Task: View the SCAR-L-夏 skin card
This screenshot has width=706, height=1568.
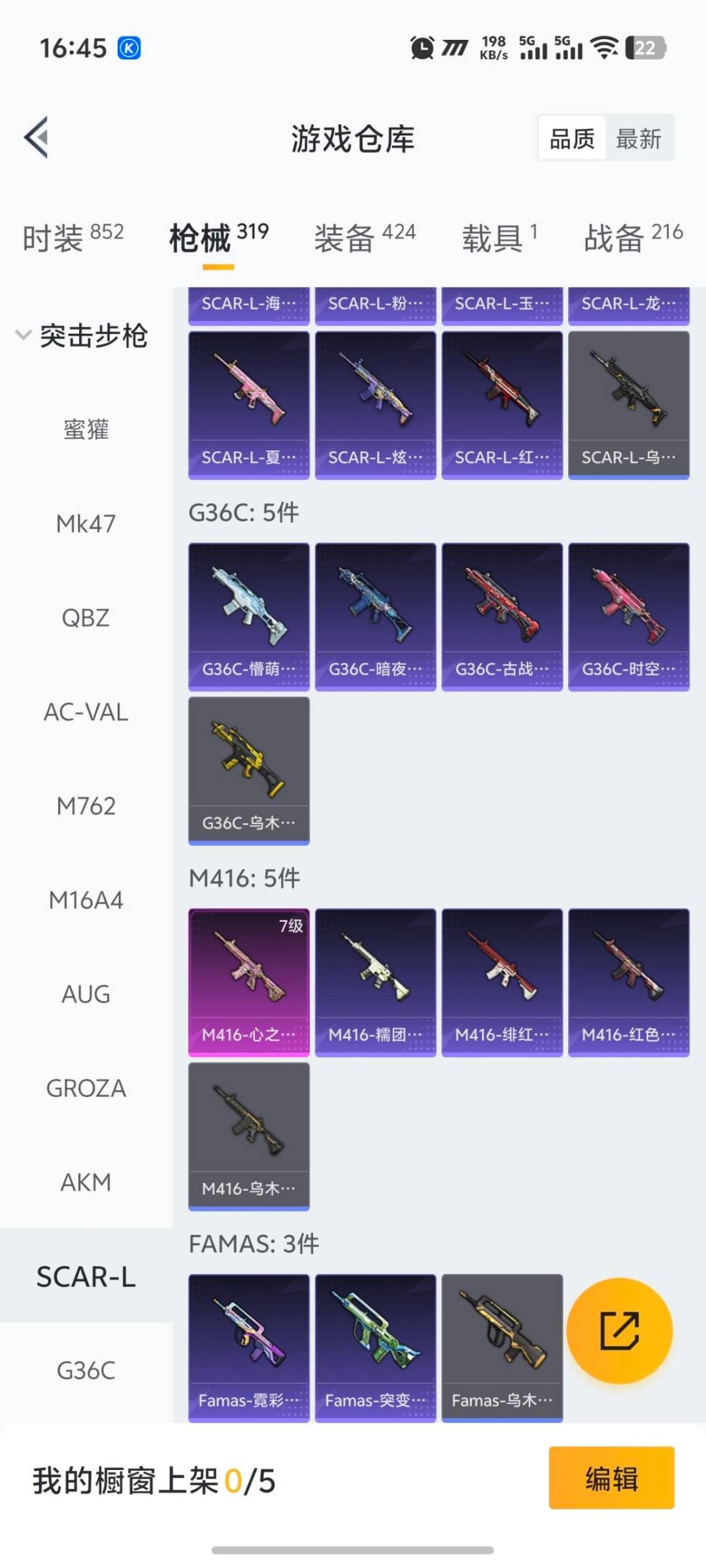Action: coord(248,404)
